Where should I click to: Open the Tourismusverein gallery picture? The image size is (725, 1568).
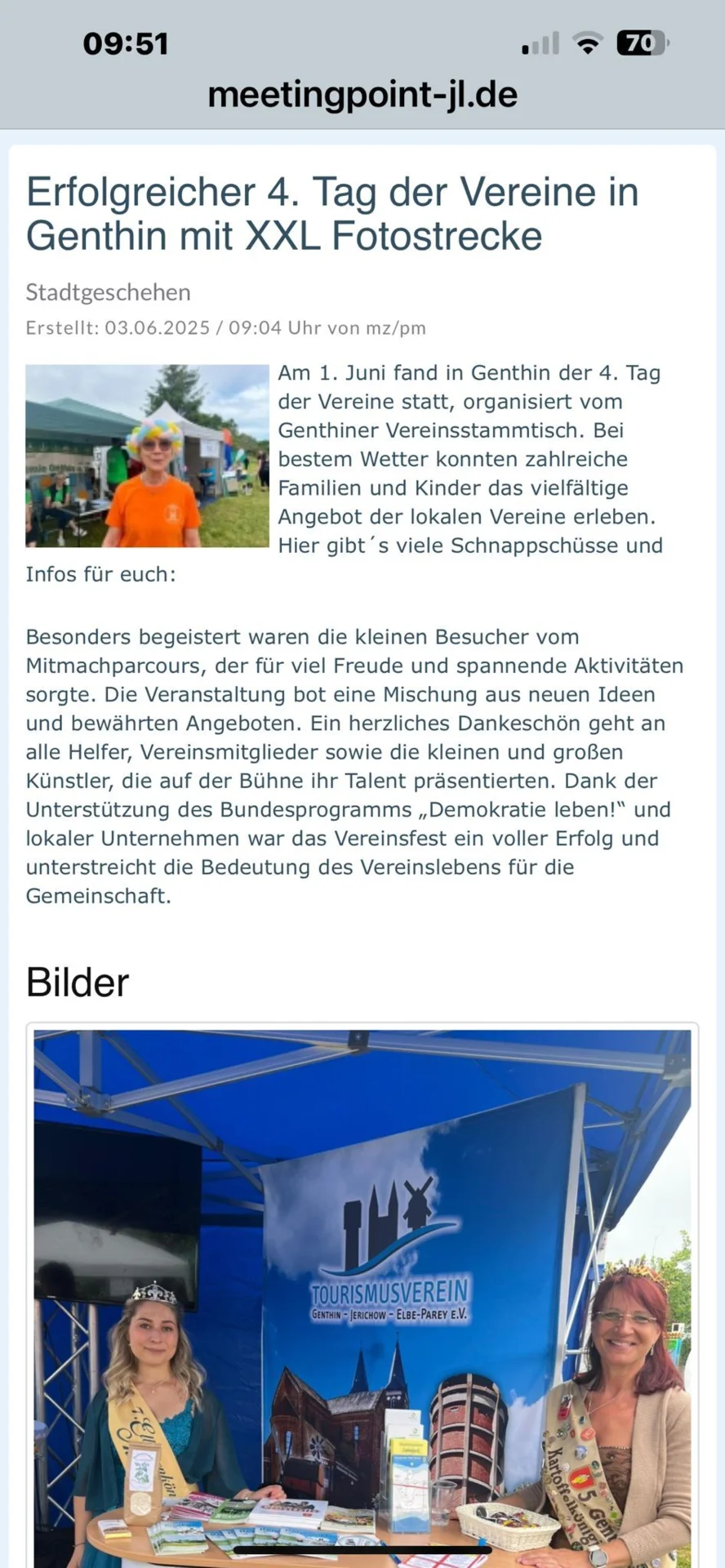click(362, 1298)
